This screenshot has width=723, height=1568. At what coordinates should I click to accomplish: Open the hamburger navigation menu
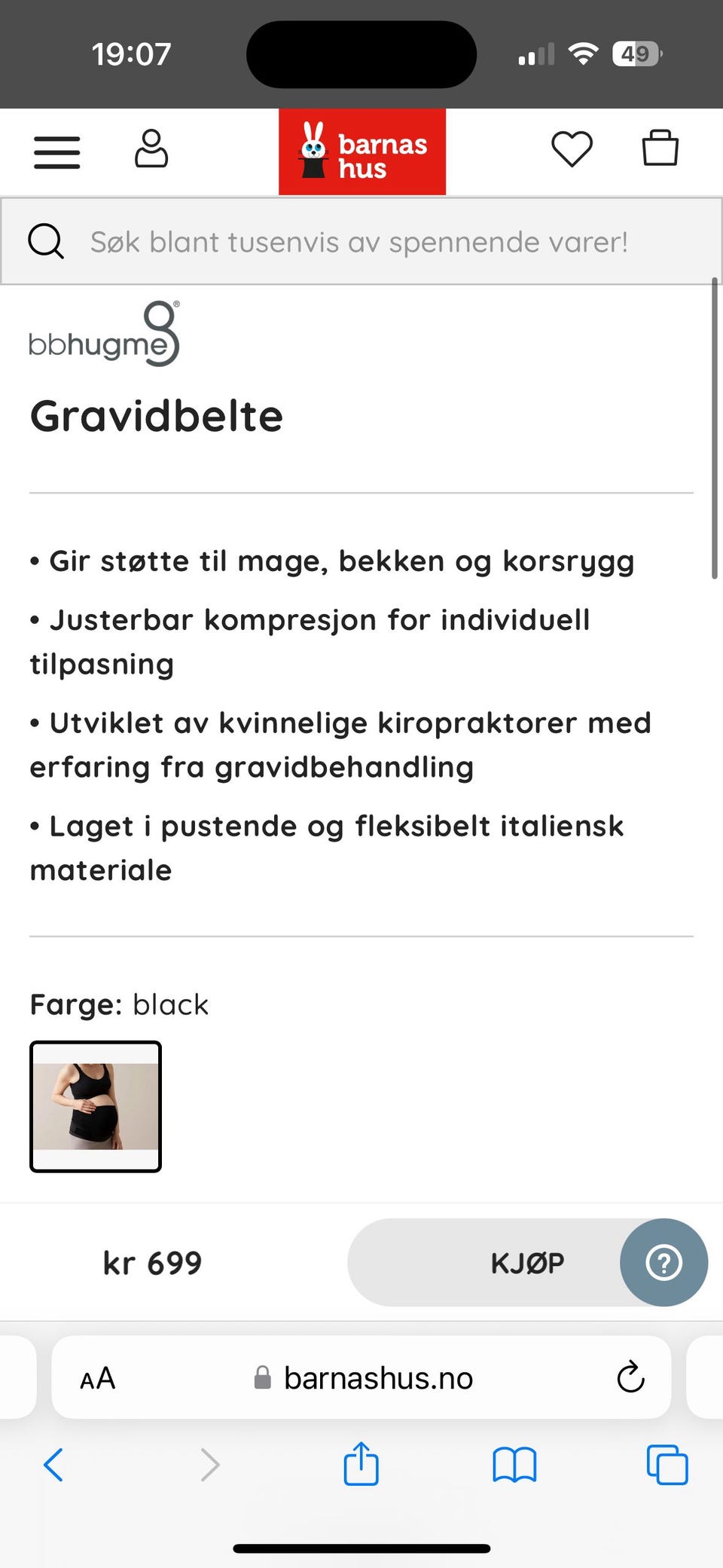(x=56, y=151)
